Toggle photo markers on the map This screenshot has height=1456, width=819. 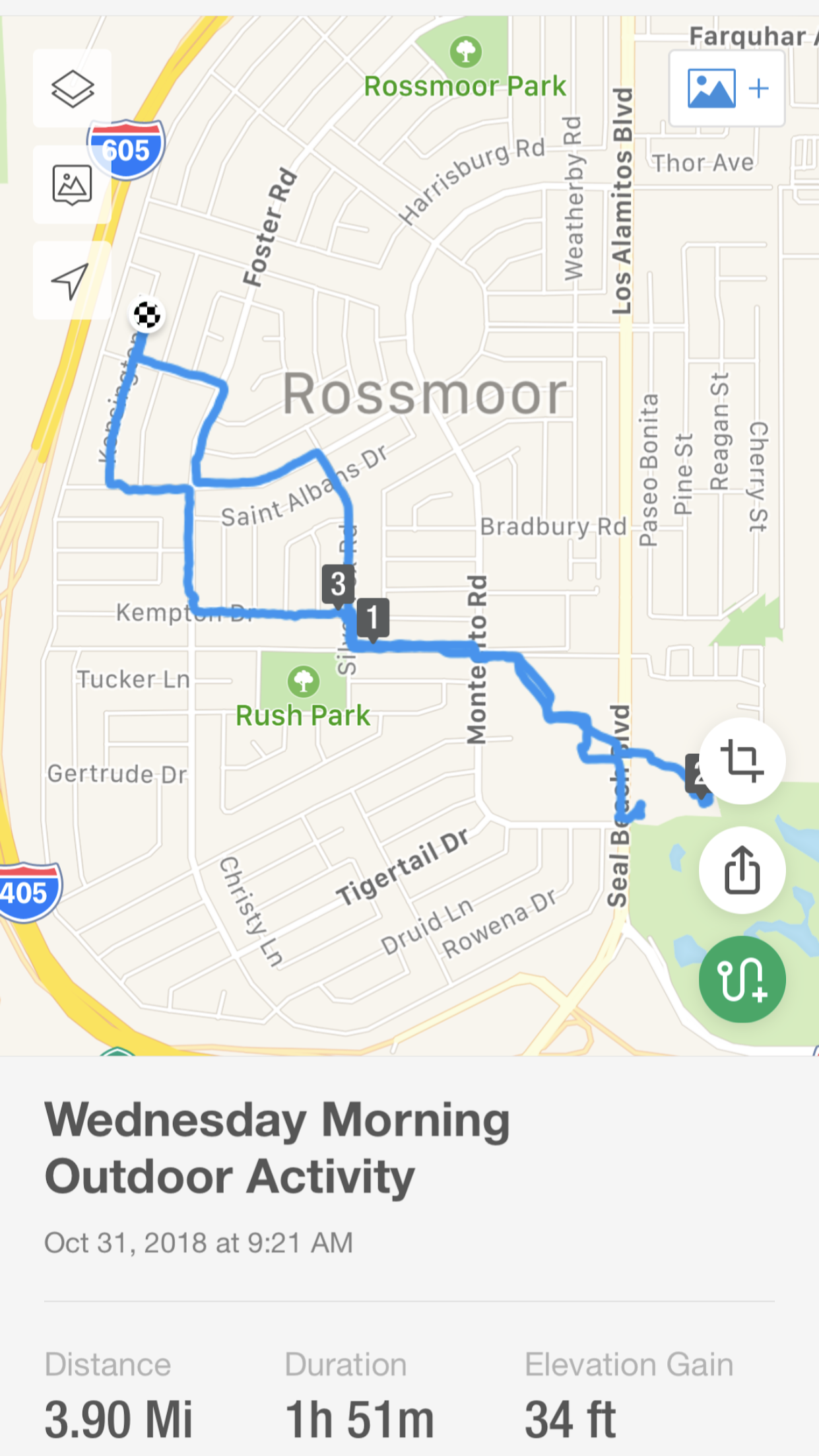click(x=72, y=185)
